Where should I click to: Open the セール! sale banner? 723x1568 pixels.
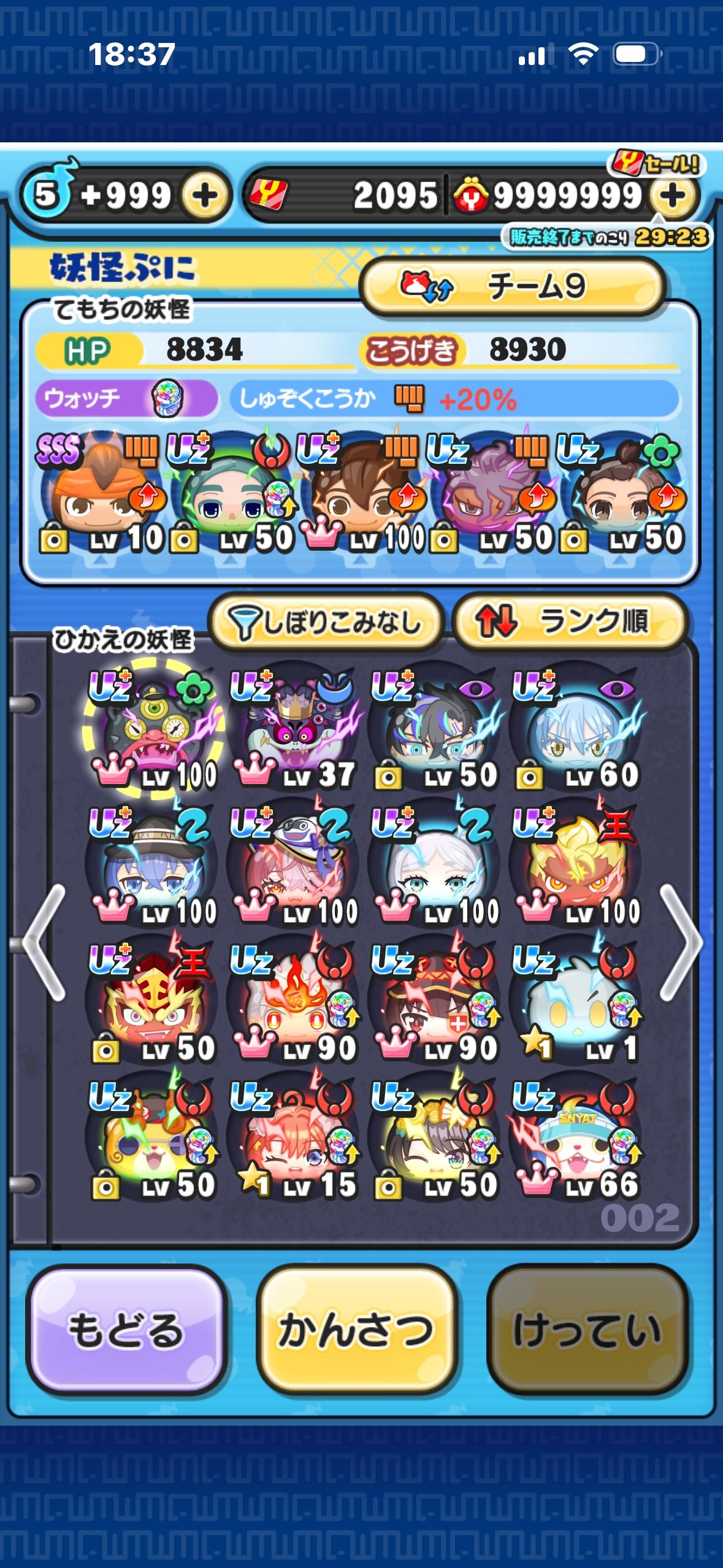click(x=657, y=164)
